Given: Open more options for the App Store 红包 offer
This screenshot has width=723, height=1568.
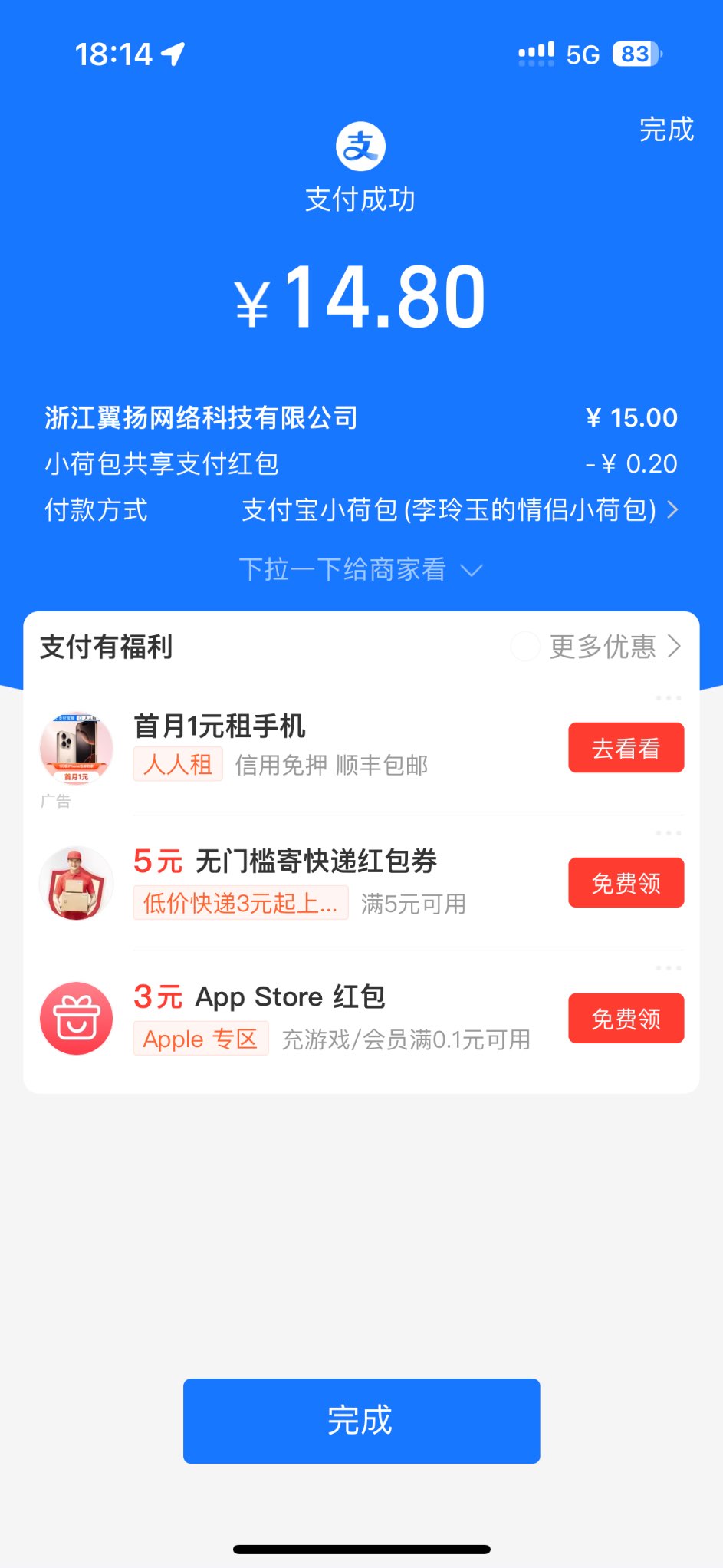Looking at the screenshot, I should point(669,968).
